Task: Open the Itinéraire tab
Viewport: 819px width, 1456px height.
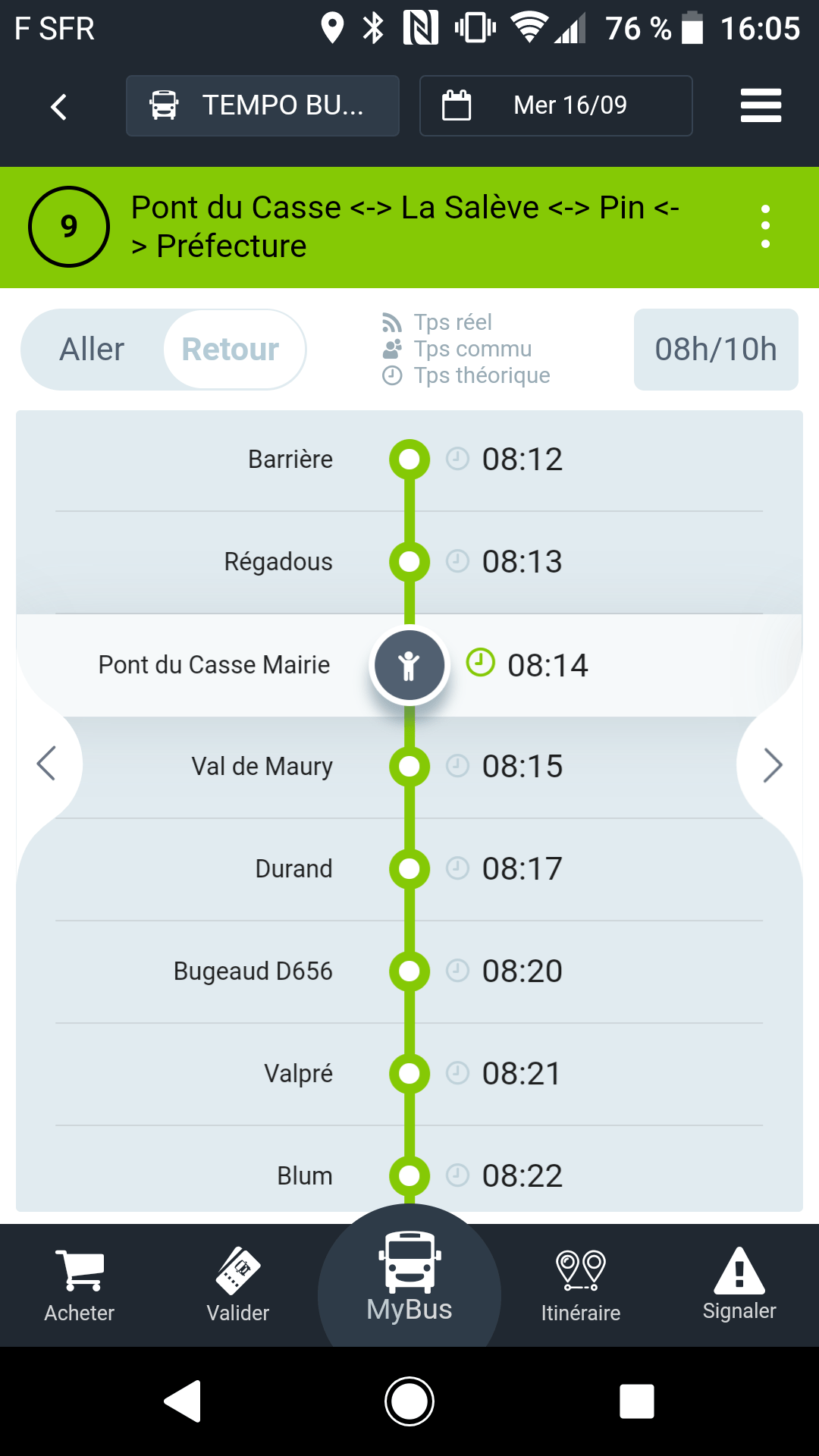Action: point(581,1286)
